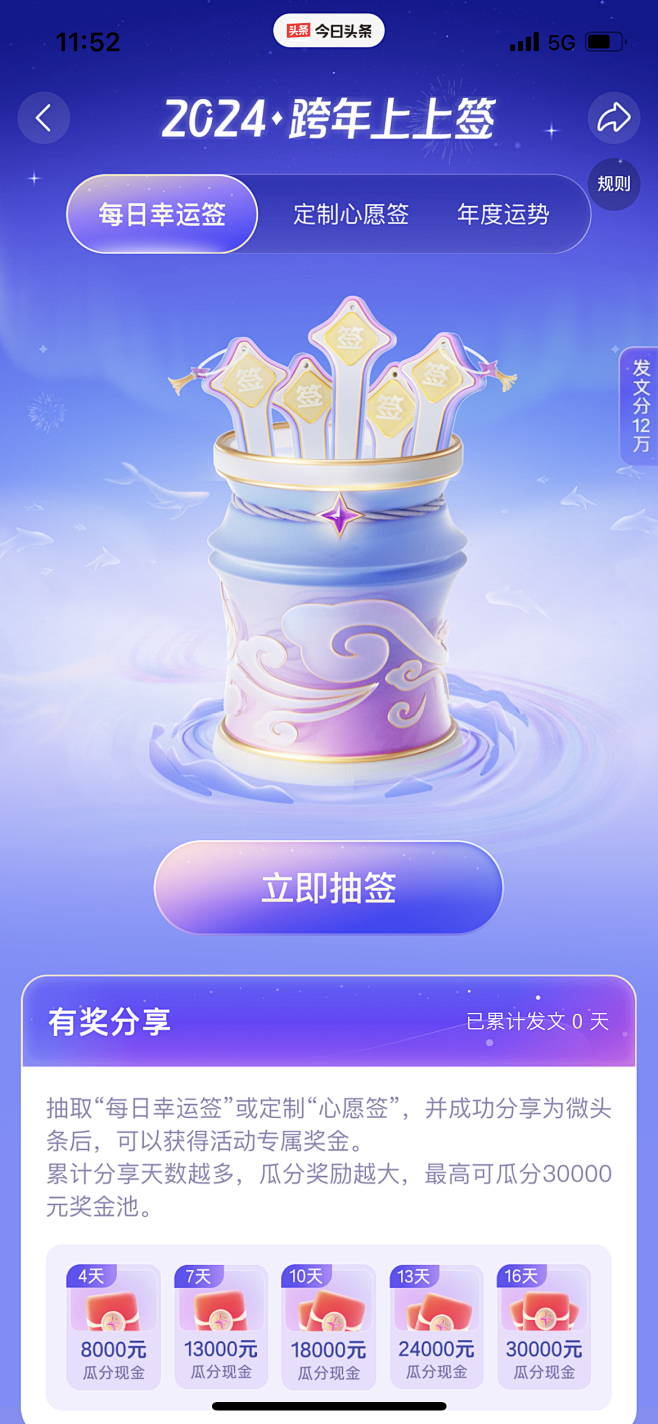The height and width of the screenshot is (1424, 658).
Task: Return to 今日头条 via status bar pill
Action: [329, 31]
